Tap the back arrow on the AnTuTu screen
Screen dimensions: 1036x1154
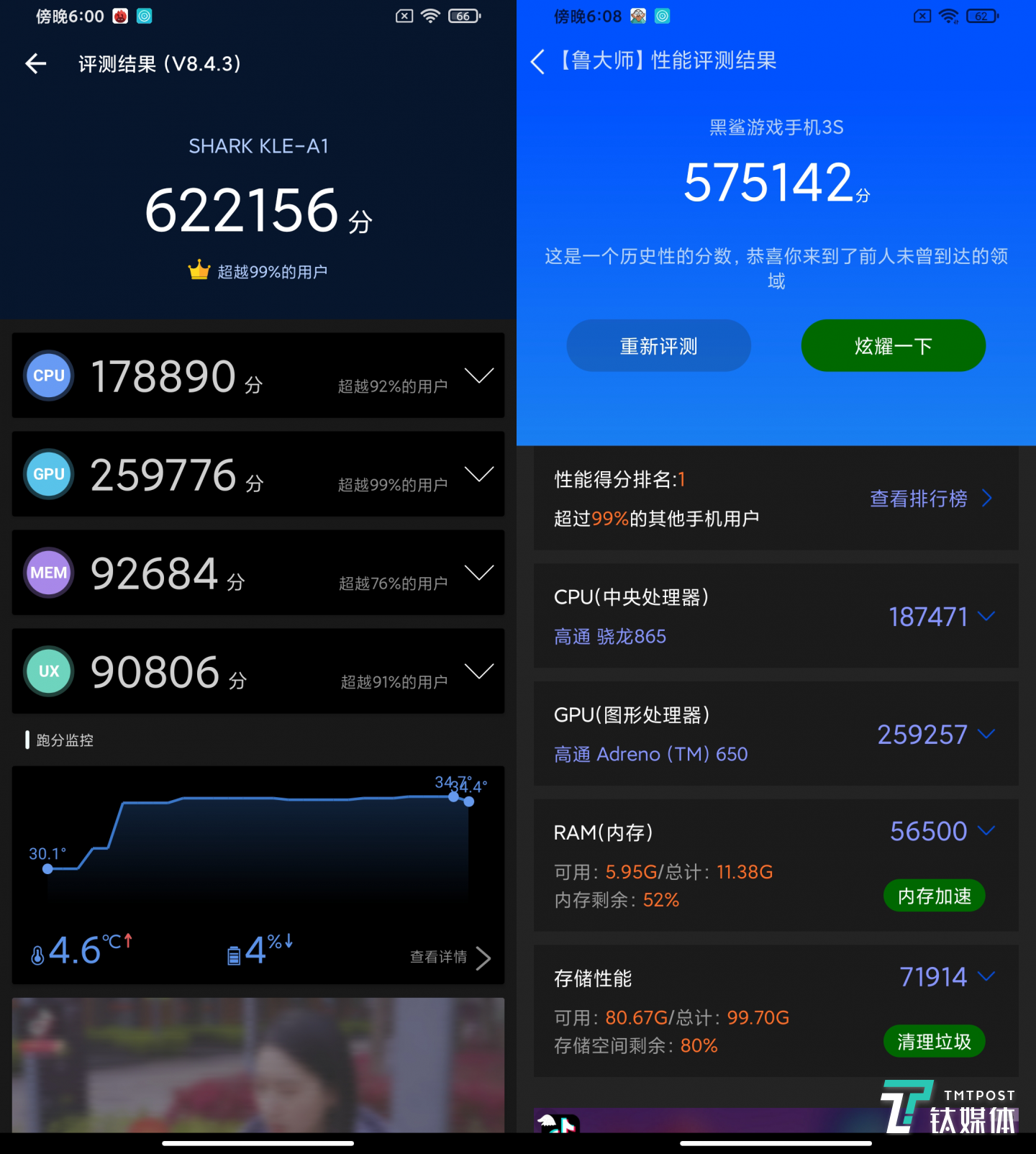pos(35,63)
